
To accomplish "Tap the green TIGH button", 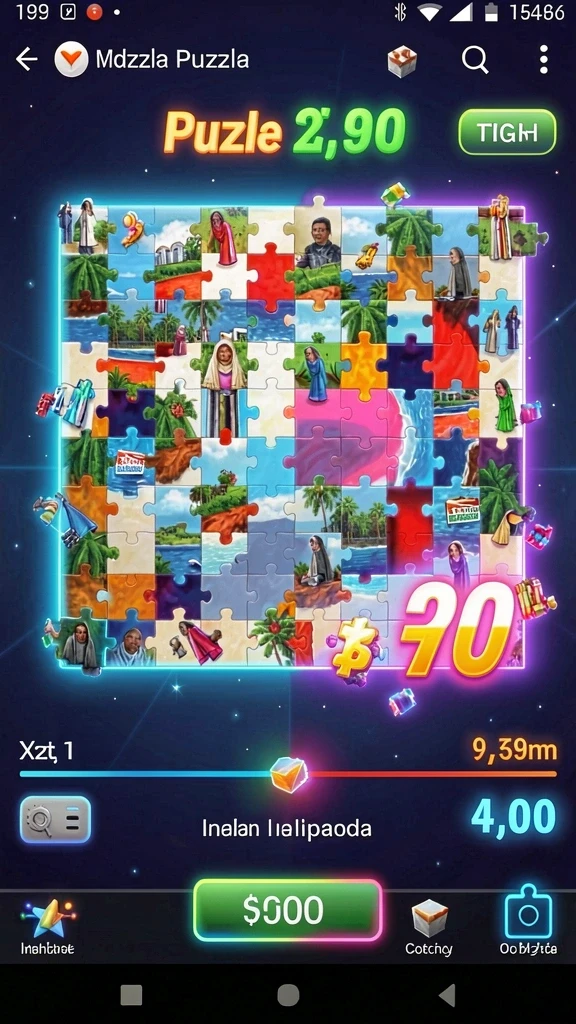I will pos(507,133).
